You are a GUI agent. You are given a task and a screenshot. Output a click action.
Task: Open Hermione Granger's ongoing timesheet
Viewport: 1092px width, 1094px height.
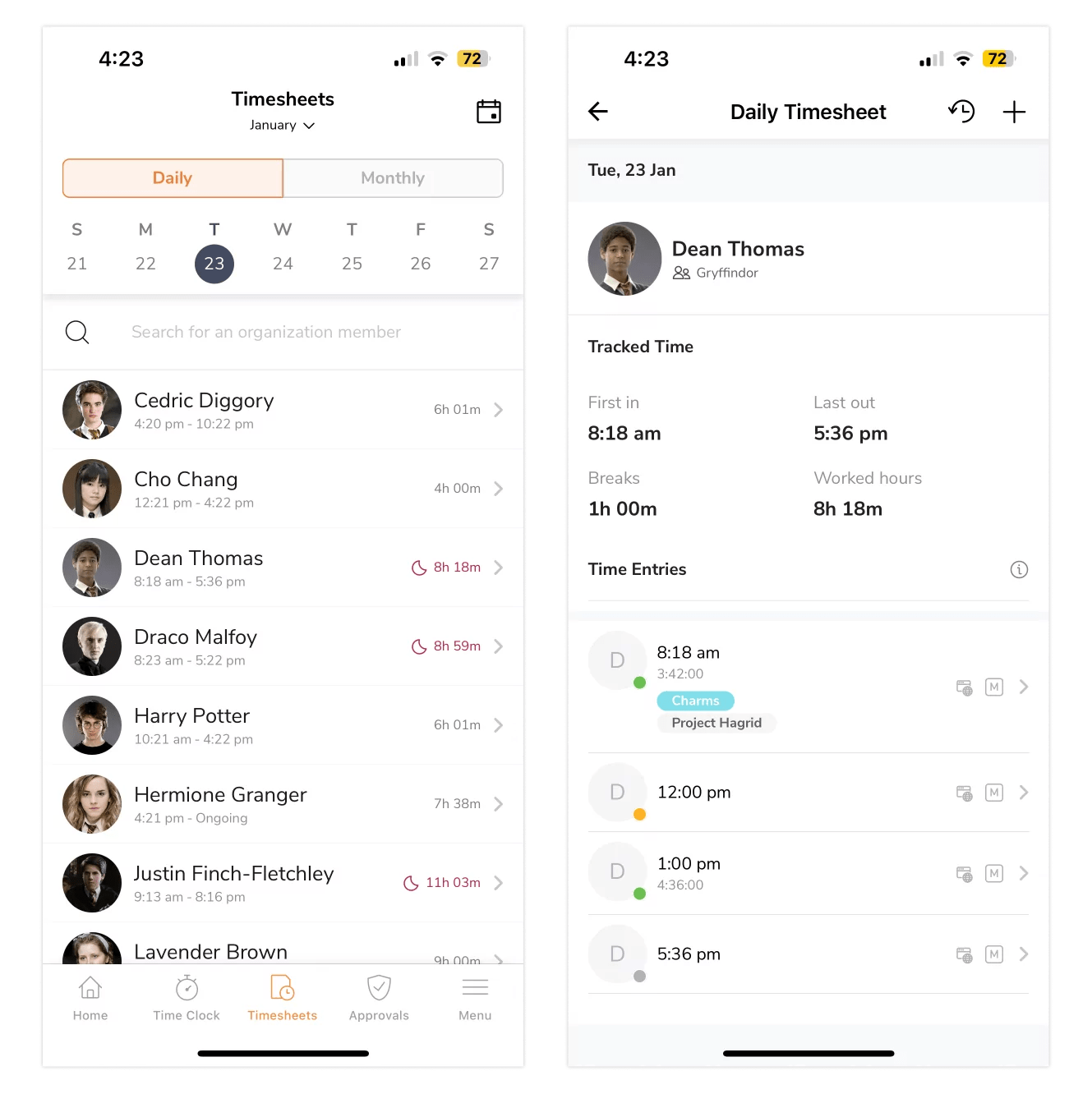click(283, 804)
